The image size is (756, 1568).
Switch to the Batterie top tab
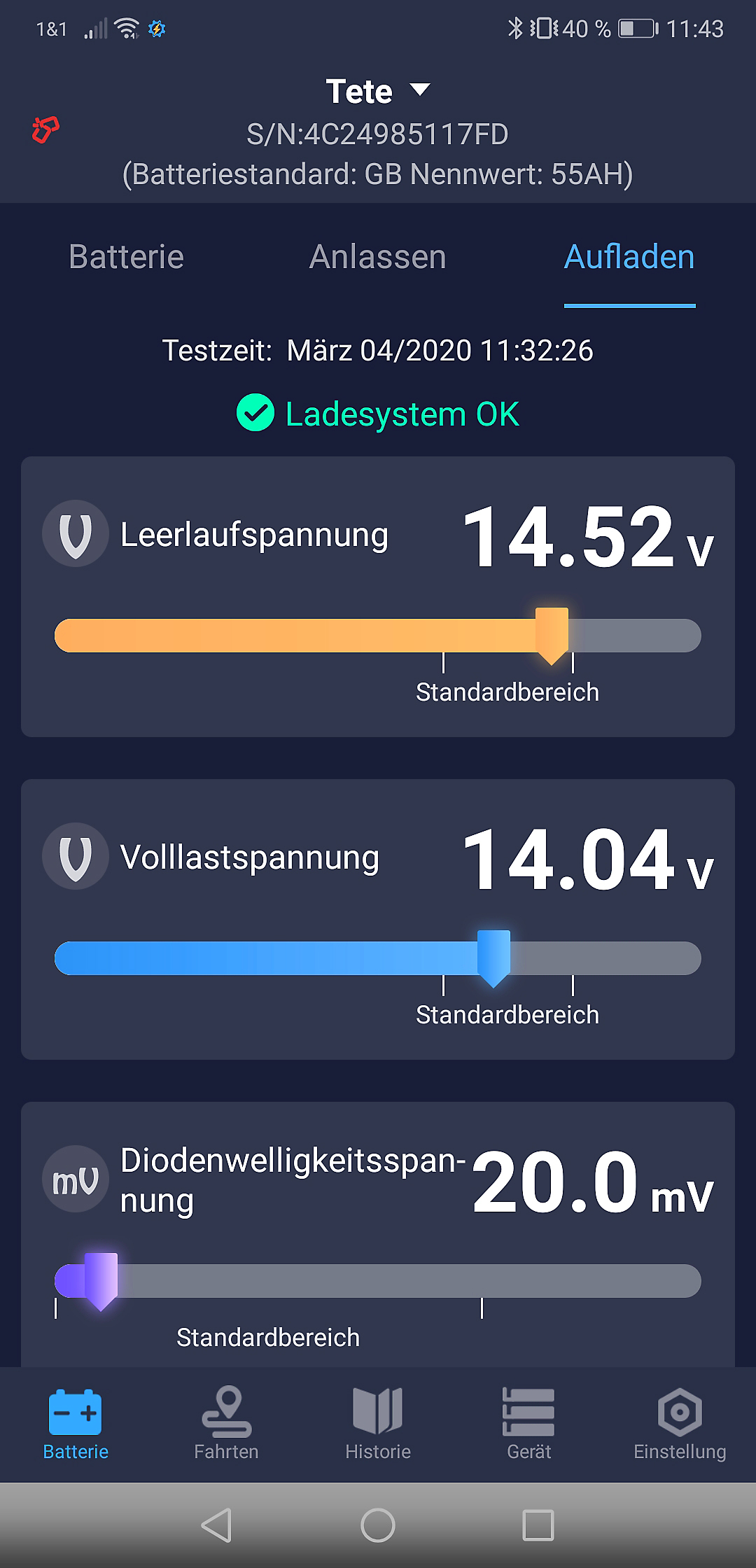click(126, 257)
